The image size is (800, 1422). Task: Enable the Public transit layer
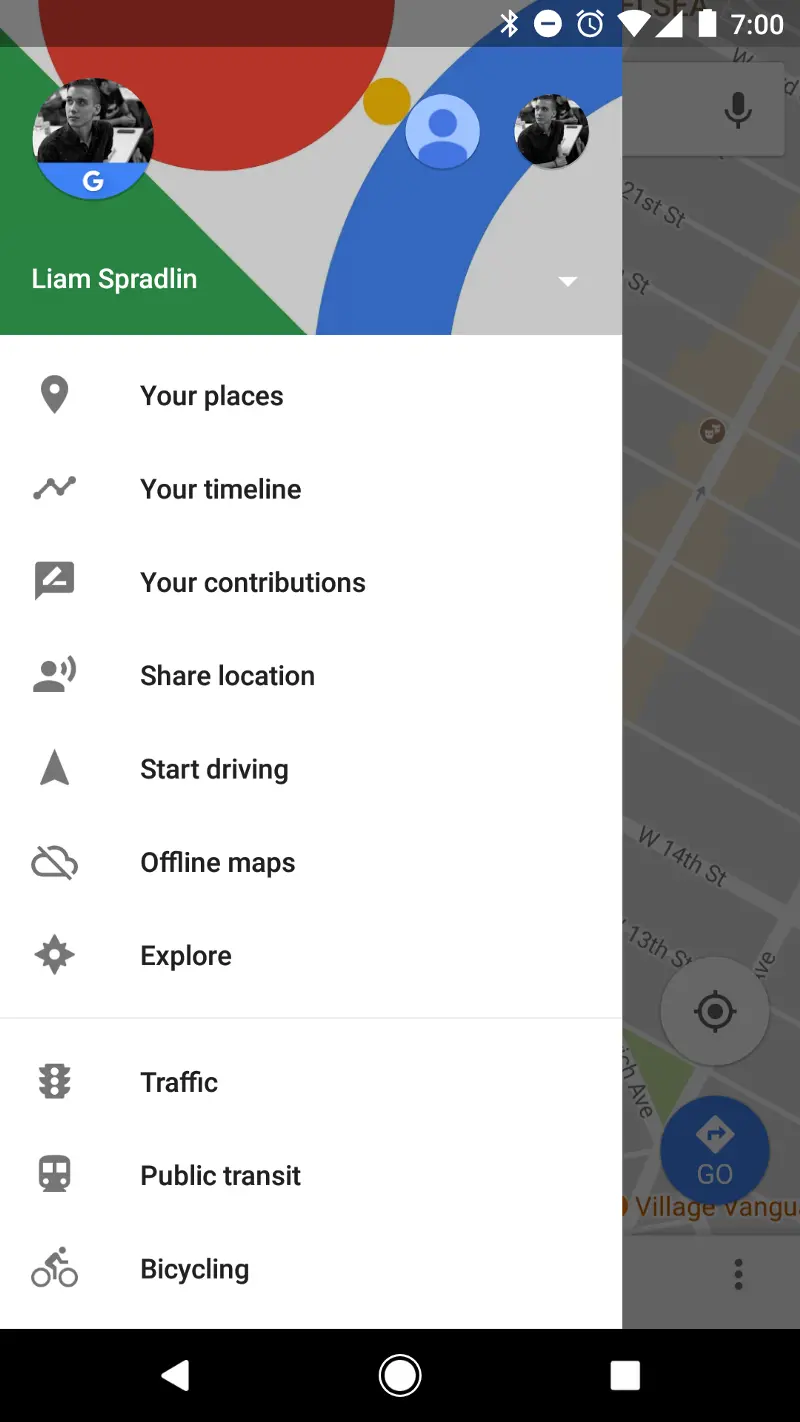(x=220, y=1175)
